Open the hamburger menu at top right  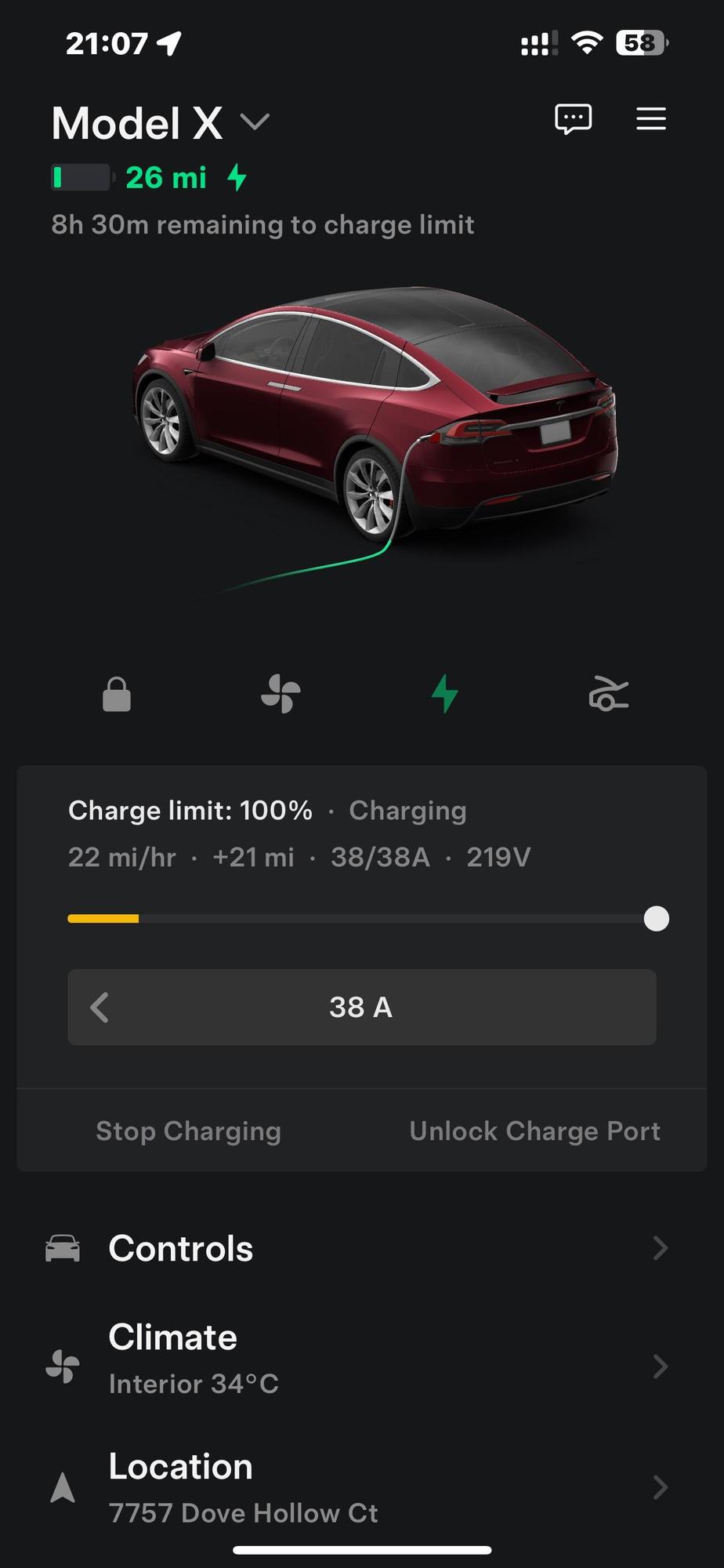pyautogui.click(x=650, y=118)
